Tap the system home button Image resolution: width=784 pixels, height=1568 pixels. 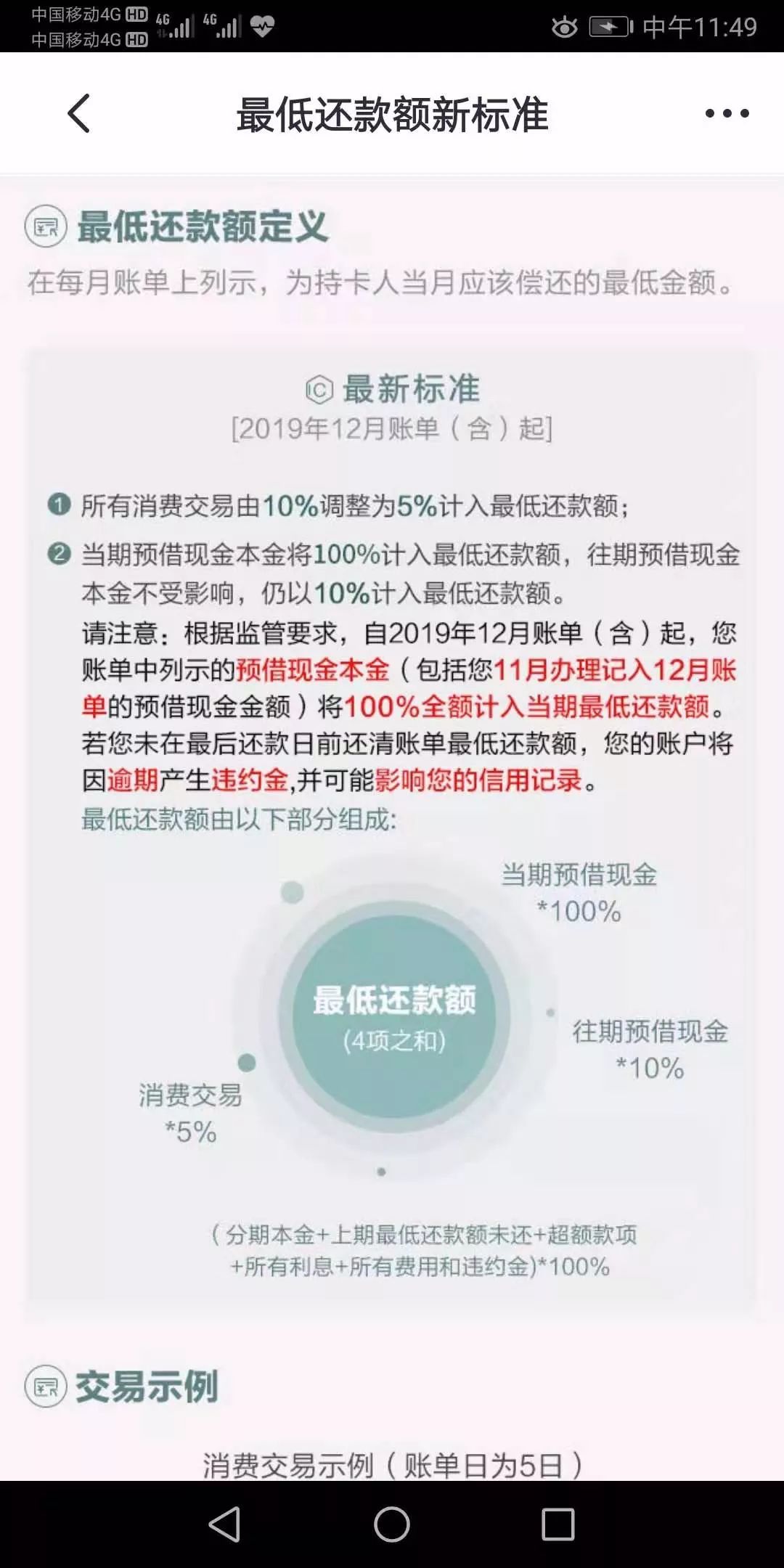point(392,1524)
